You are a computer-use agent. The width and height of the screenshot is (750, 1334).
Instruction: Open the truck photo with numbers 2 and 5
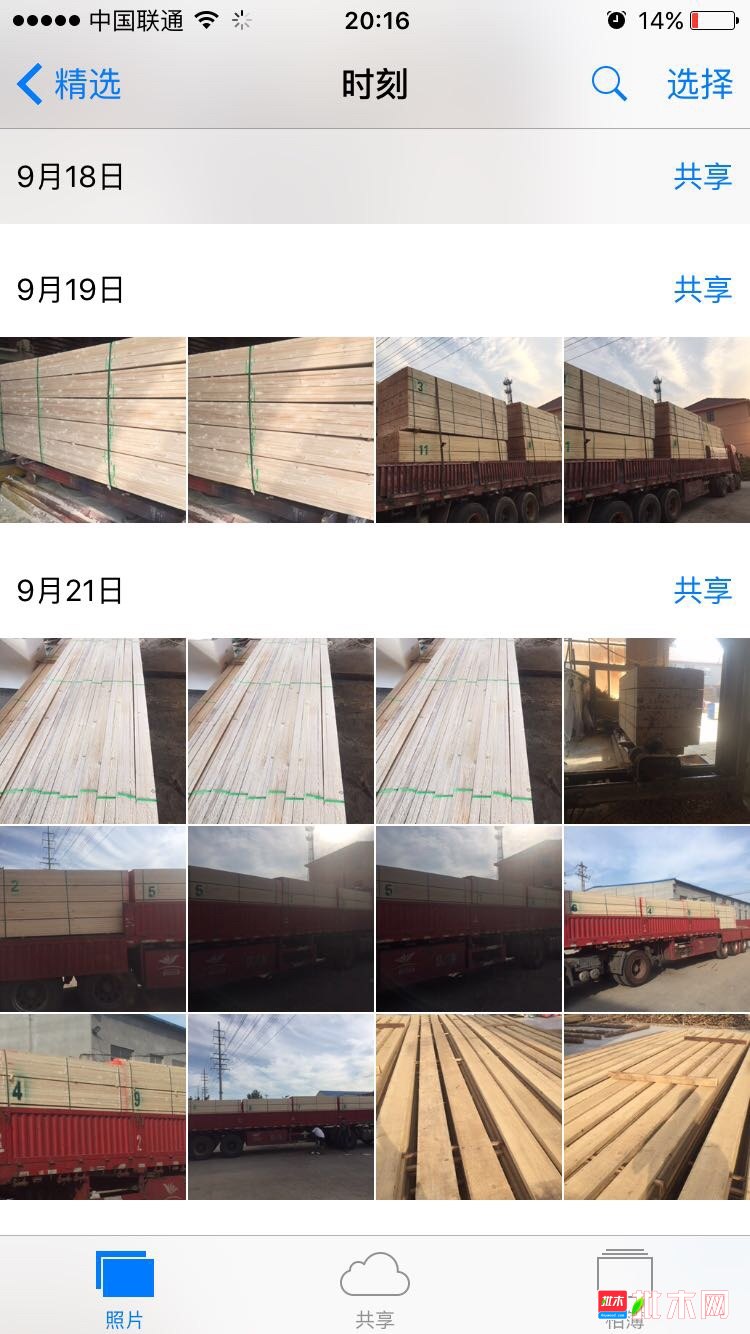point(93,919)
